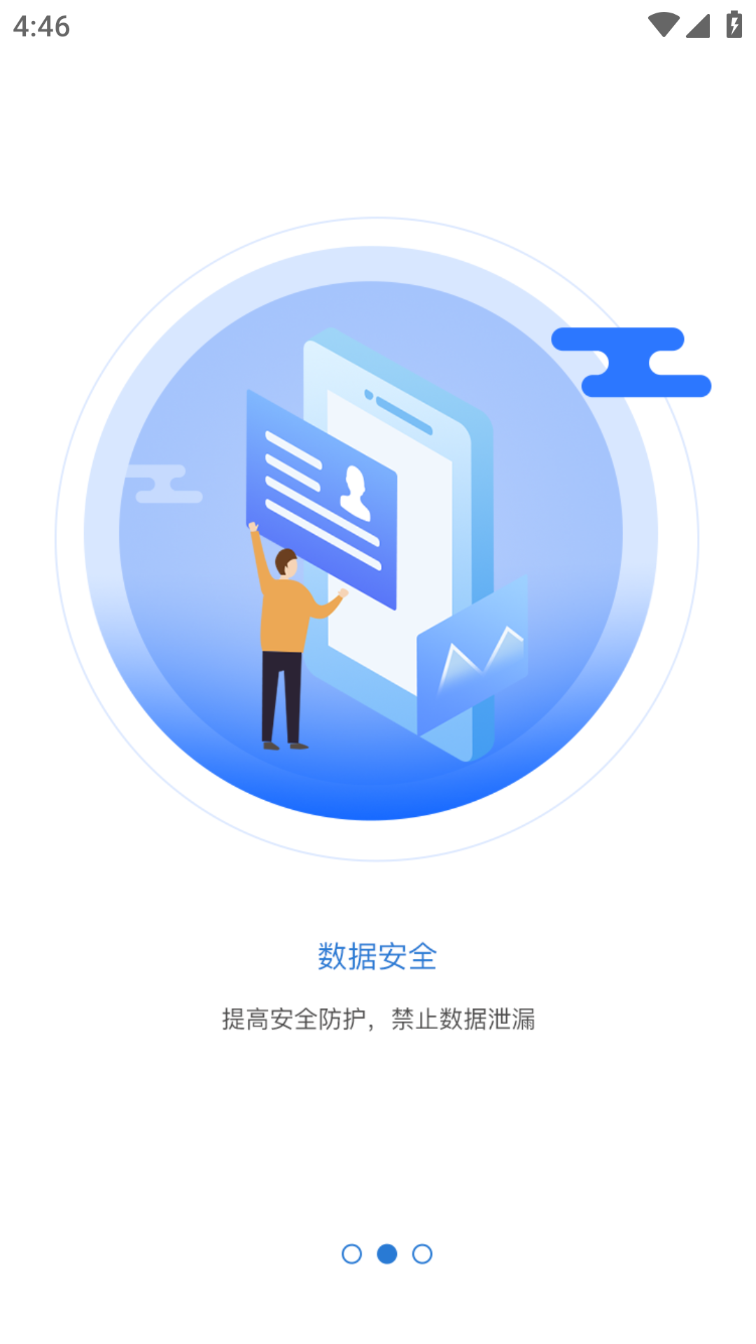756x1344 pixels.
Task: Tap the clock showing 4:46
Action: pos(41,25)
